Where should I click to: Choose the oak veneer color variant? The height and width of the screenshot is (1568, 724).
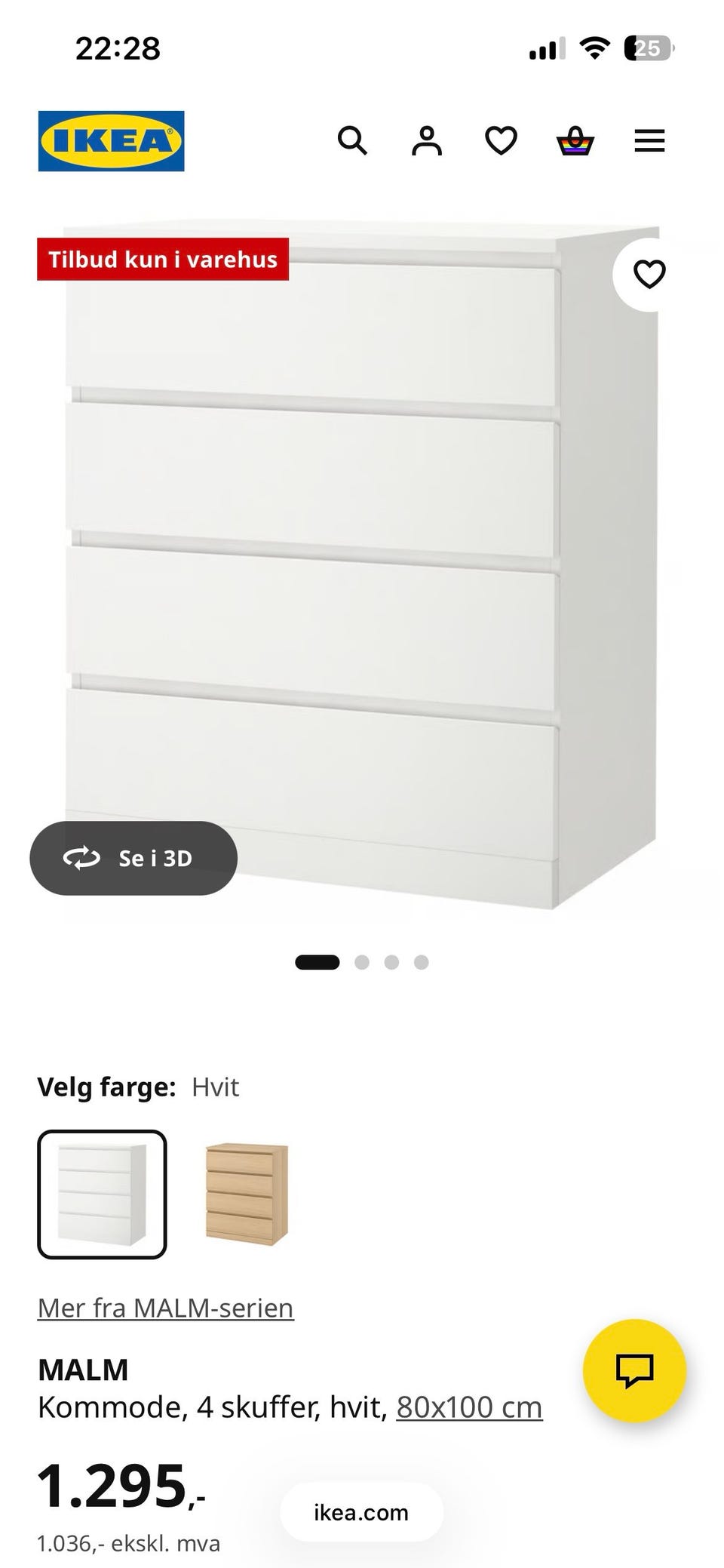(247, 1194)
